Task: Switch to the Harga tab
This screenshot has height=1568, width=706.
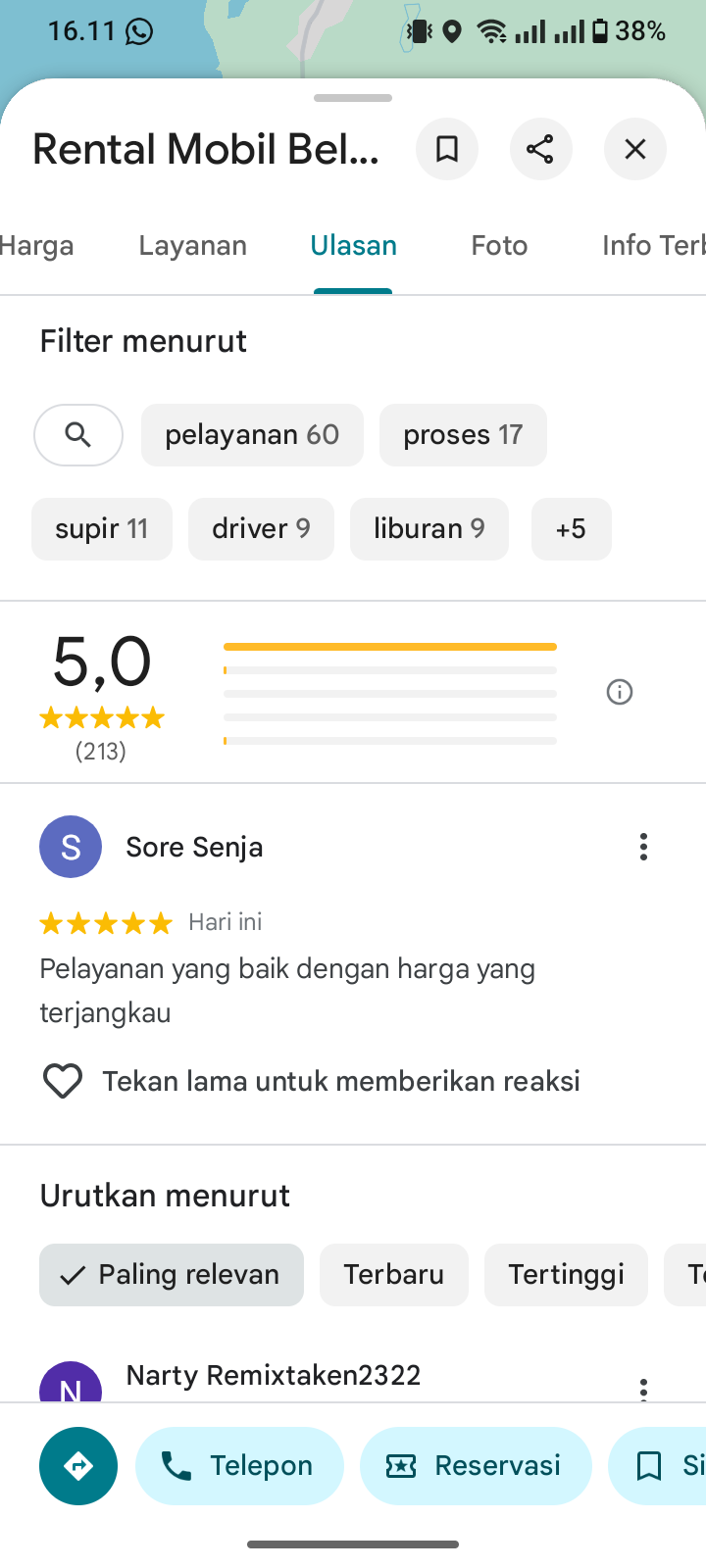Action: pos(37,245)
